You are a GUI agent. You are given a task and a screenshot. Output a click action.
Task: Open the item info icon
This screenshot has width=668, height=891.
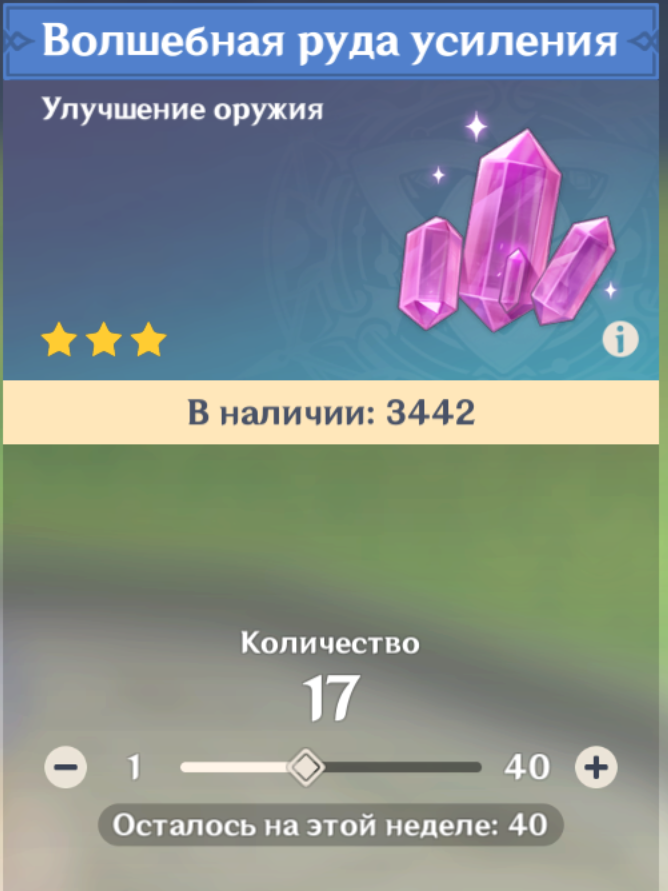click(620, 341)
